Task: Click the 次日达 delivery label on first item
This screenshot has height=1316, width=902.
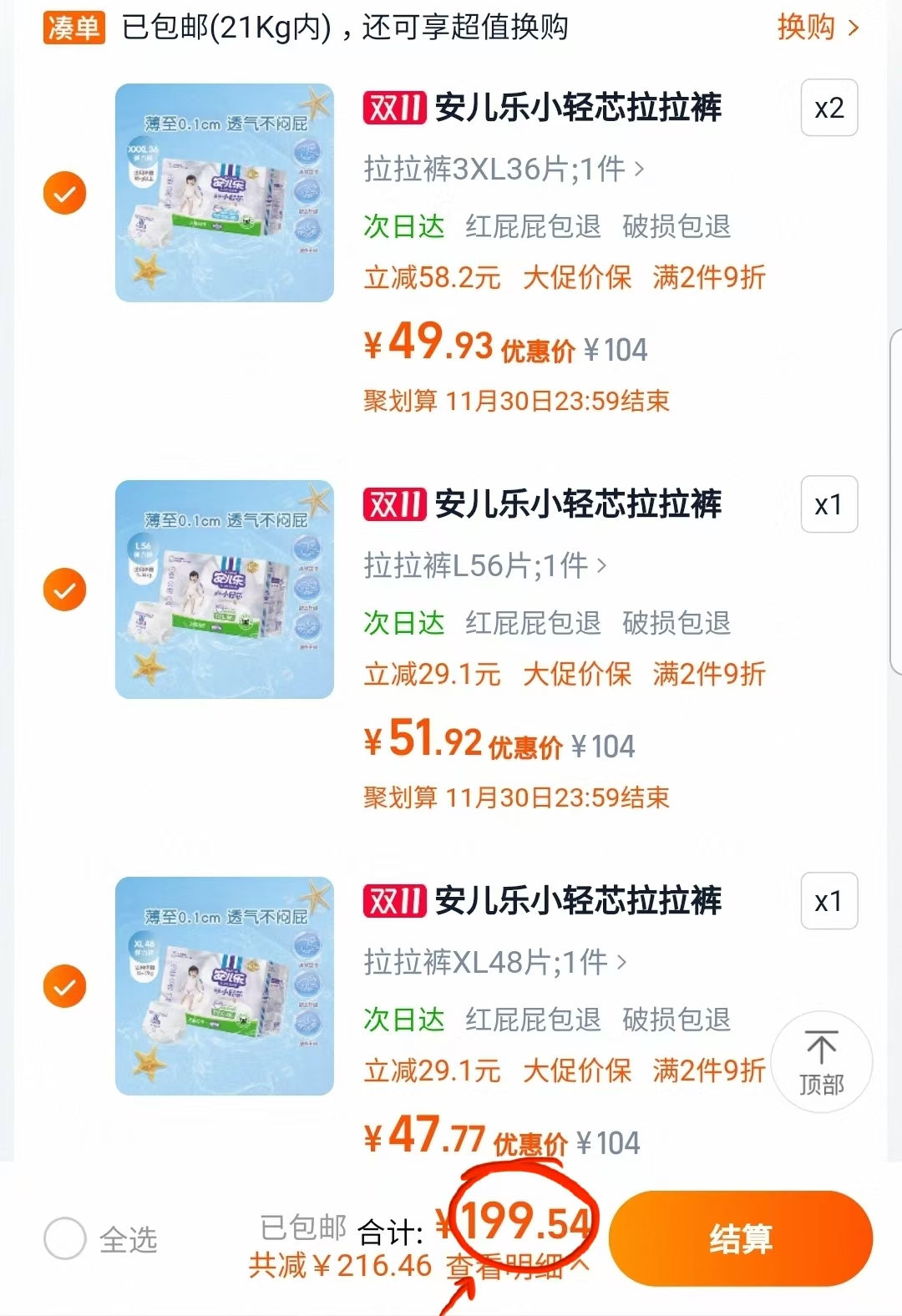Action: [404, 226]
